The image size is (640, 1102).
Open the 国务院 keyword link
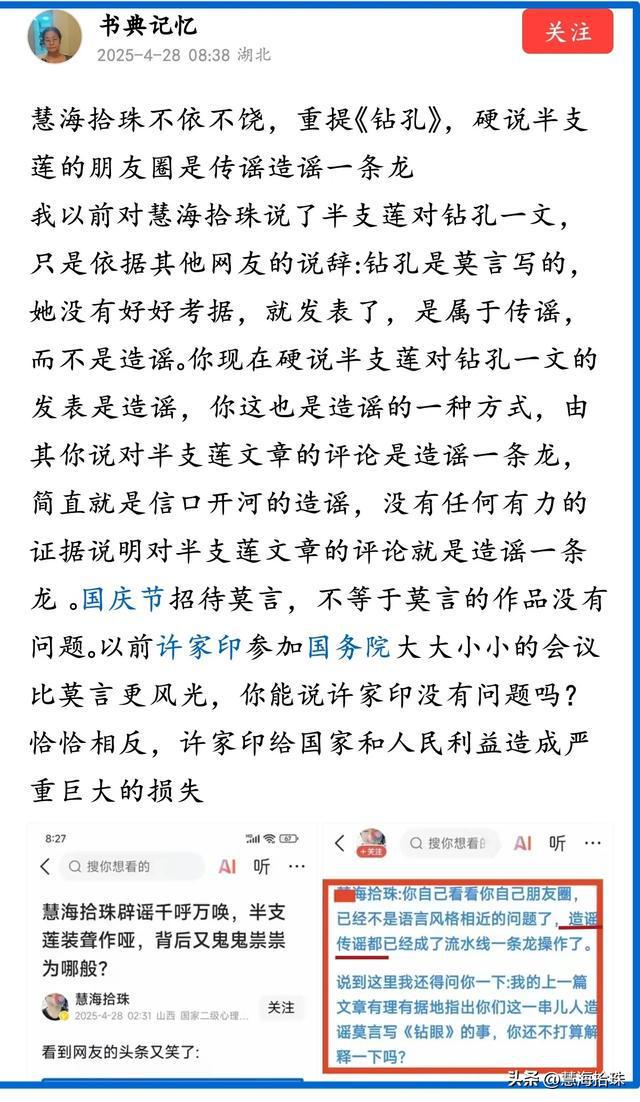348,647
